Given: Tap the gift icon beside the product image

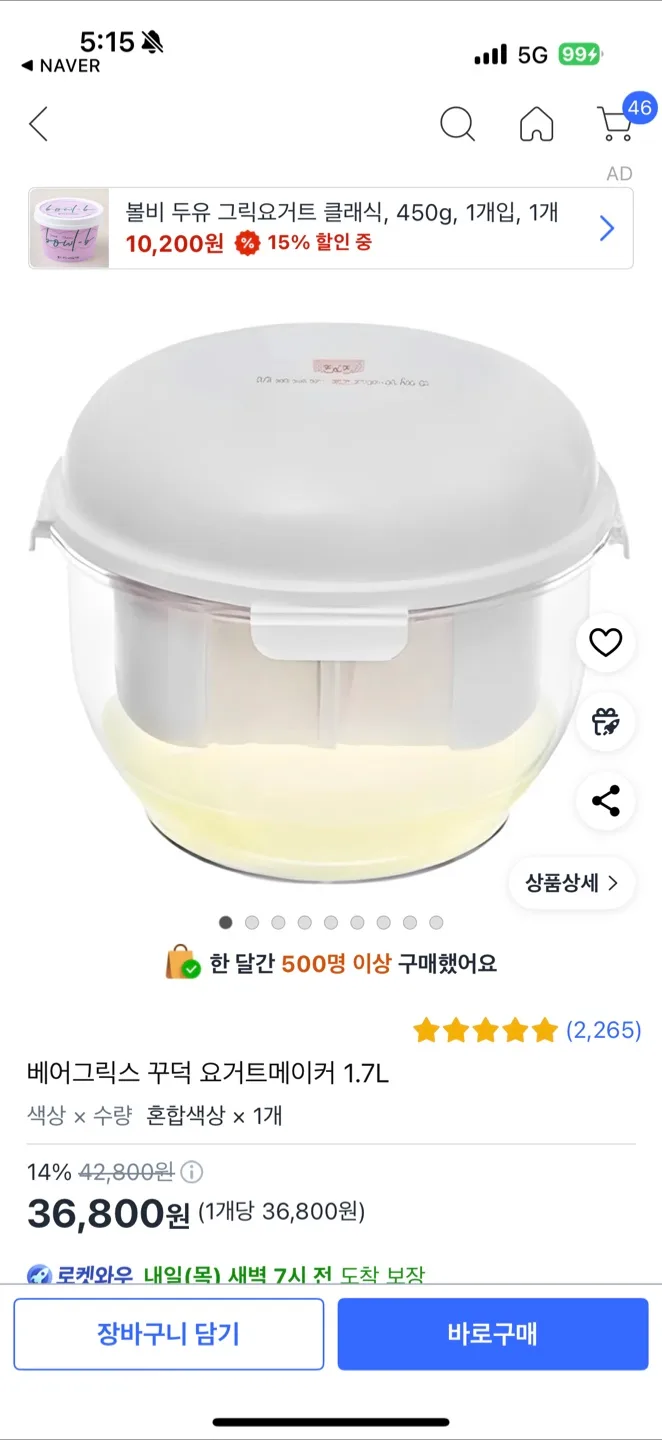Looking at the screenshot, I should (x=605, y=721).
